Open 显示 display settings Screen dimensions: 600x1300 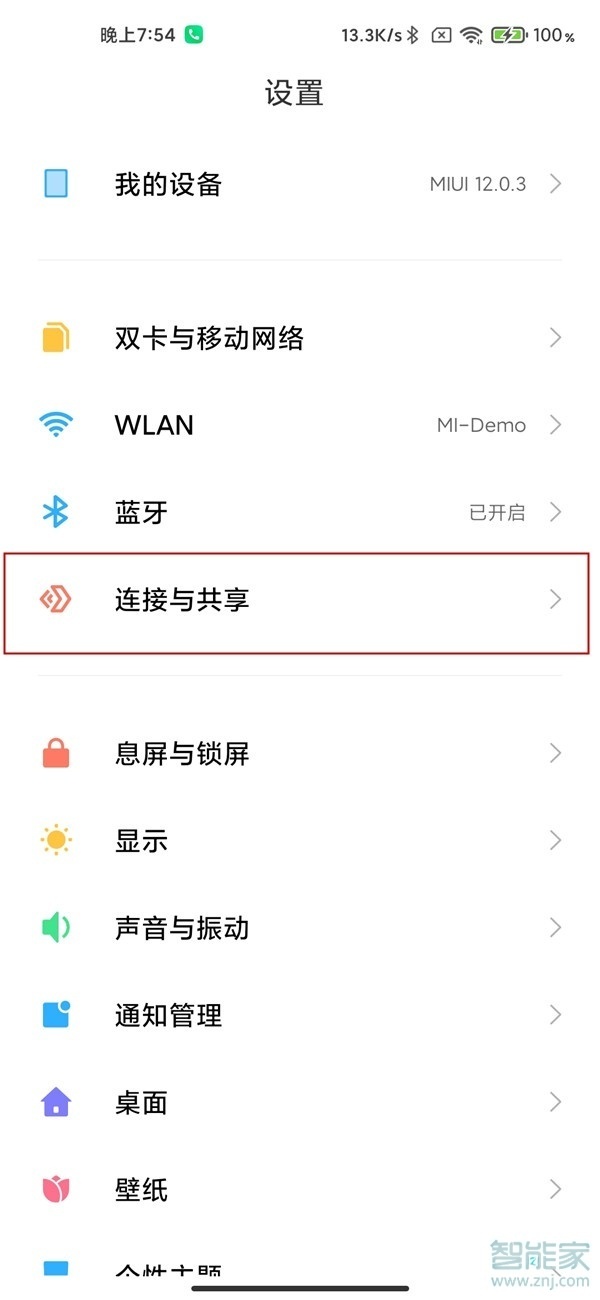(x=300, y=840)
